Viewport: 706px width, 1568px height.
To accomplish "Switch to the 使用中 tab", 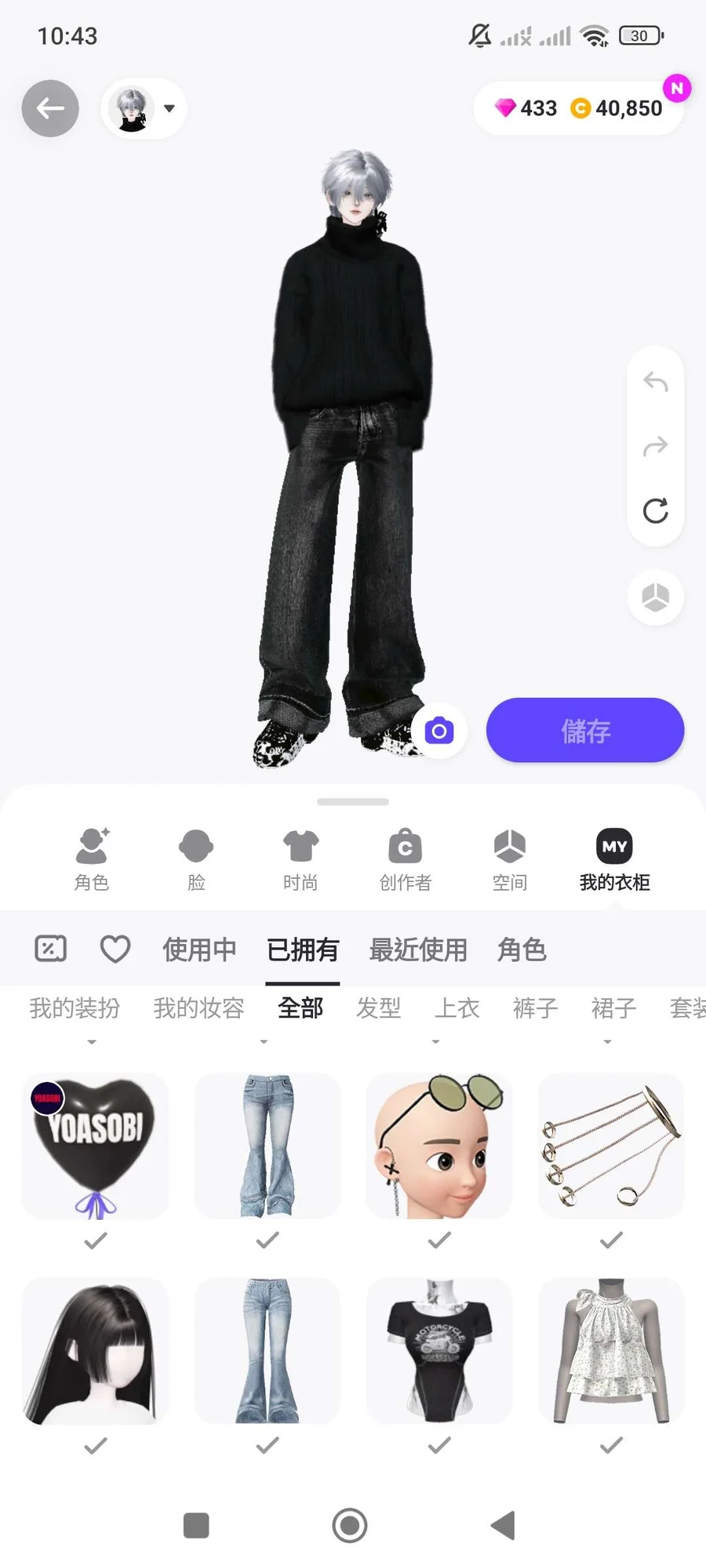I will tap(199, 949).
